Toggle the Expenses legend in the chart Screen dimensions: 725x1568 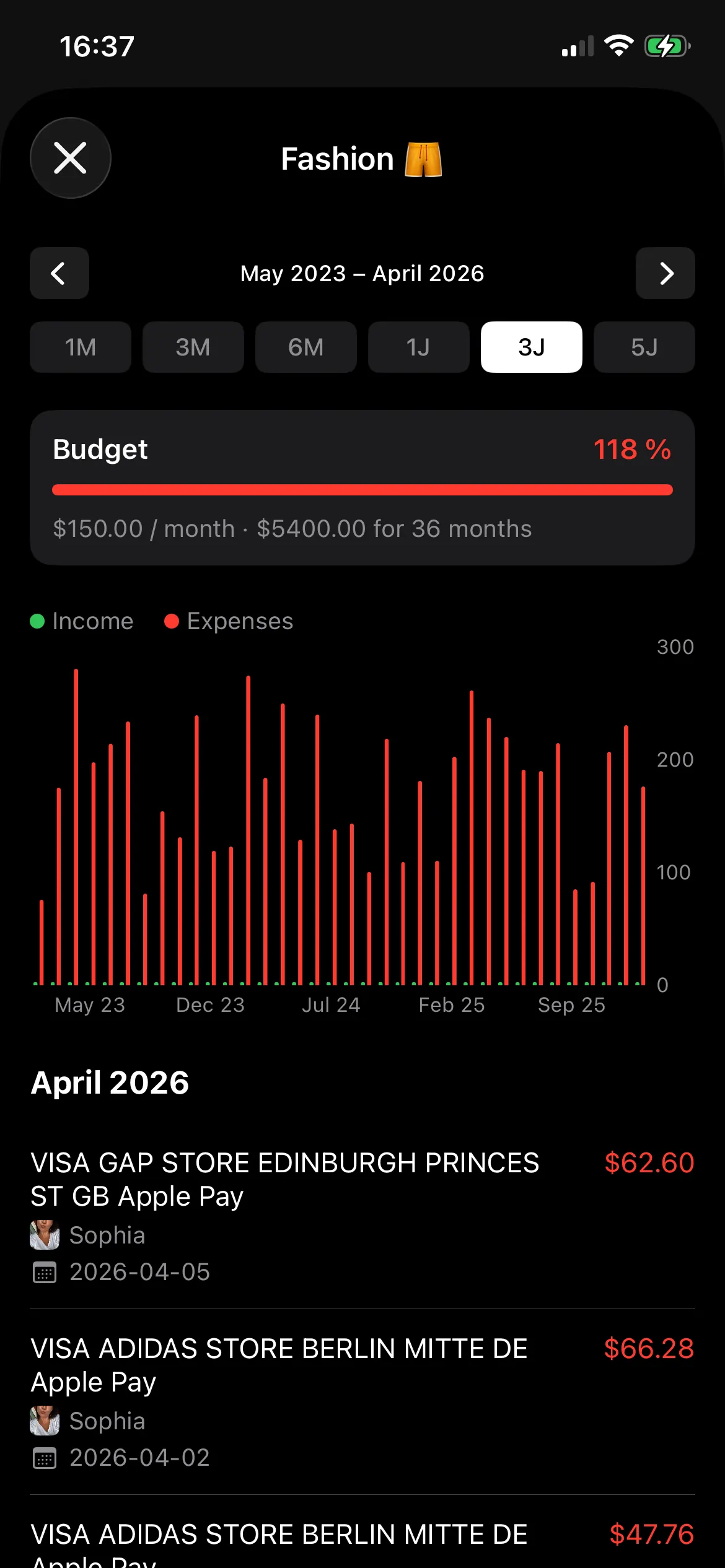tap(228, 621)
